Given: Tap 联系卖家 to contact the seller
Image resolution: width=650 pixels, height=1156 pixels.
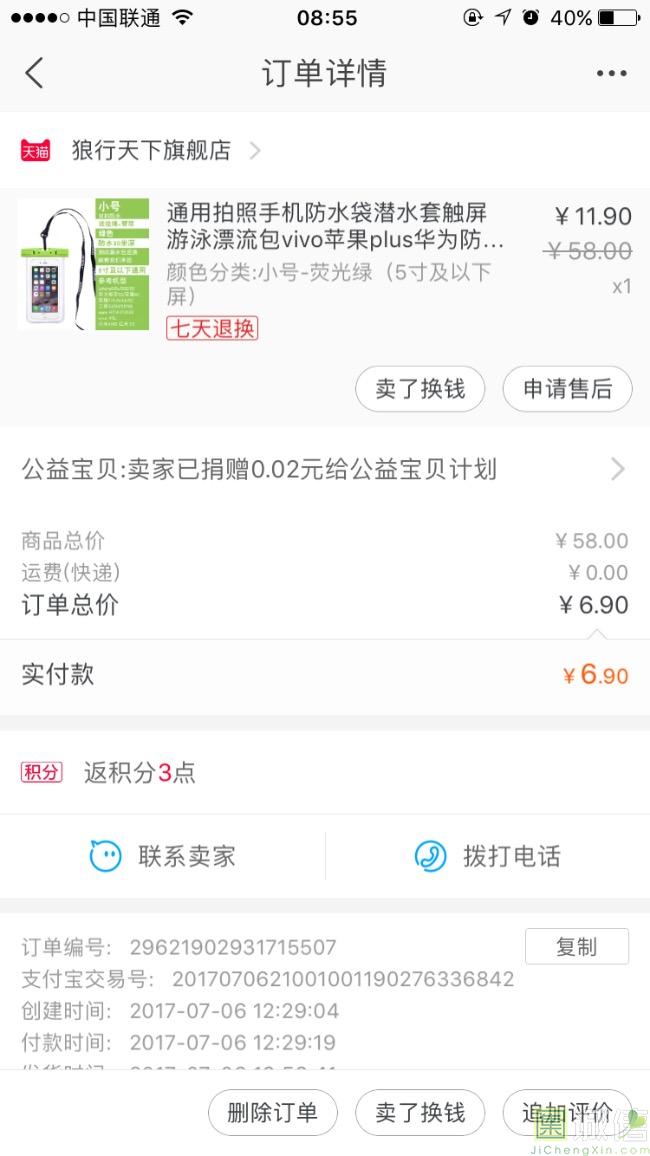Looking at the screenshot, I should coord(163,856).
